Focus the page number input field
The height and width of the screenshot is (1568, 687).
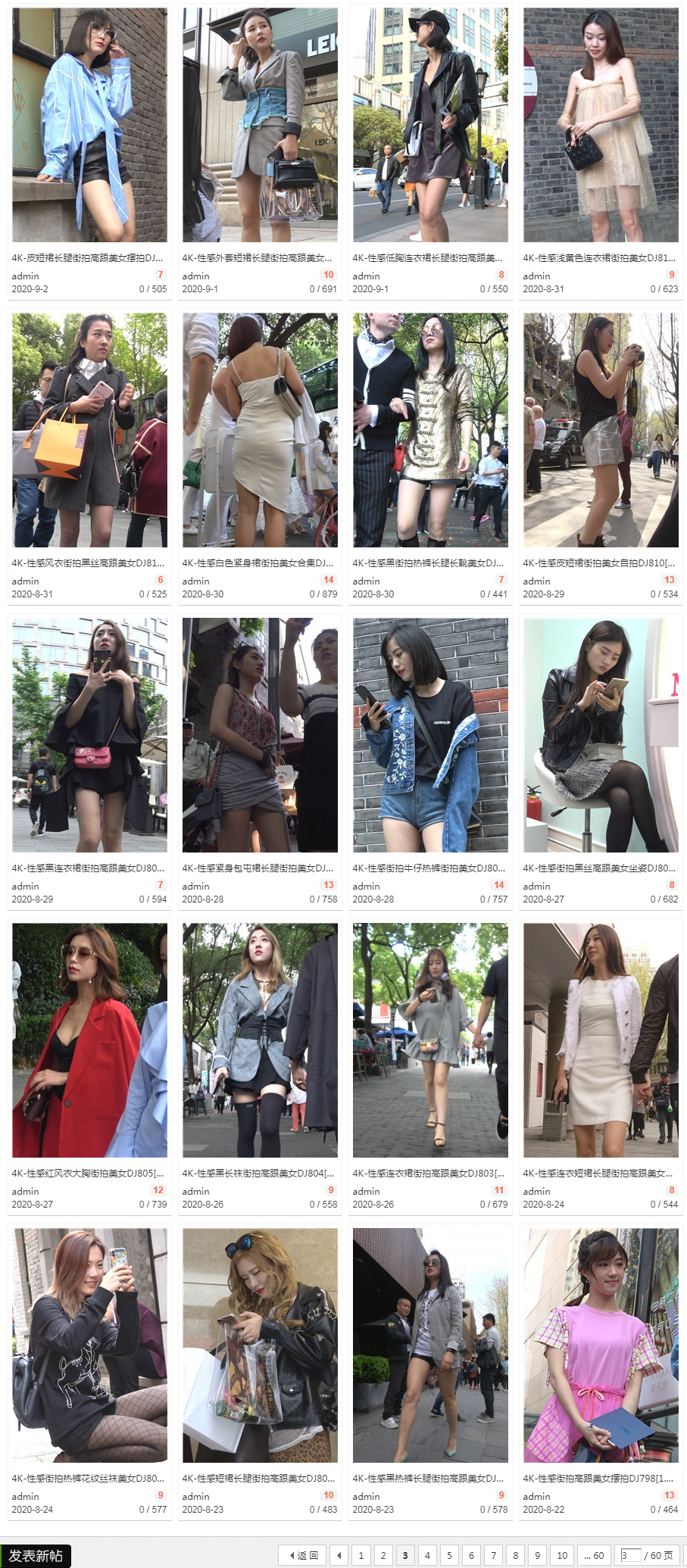pyautogui.click(x=630, y=1555)
